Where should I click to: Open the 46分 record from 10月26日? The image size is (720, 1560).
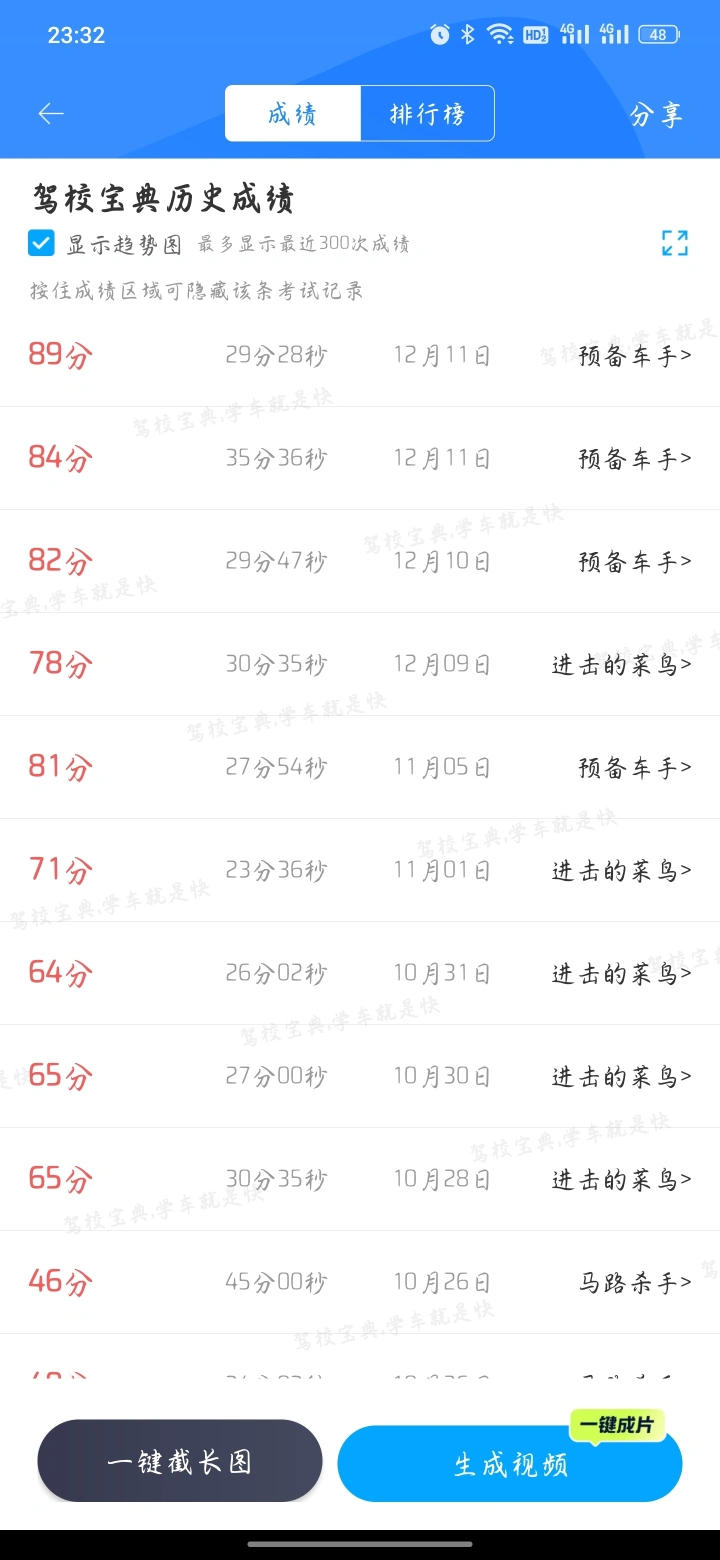point(360,1282)
